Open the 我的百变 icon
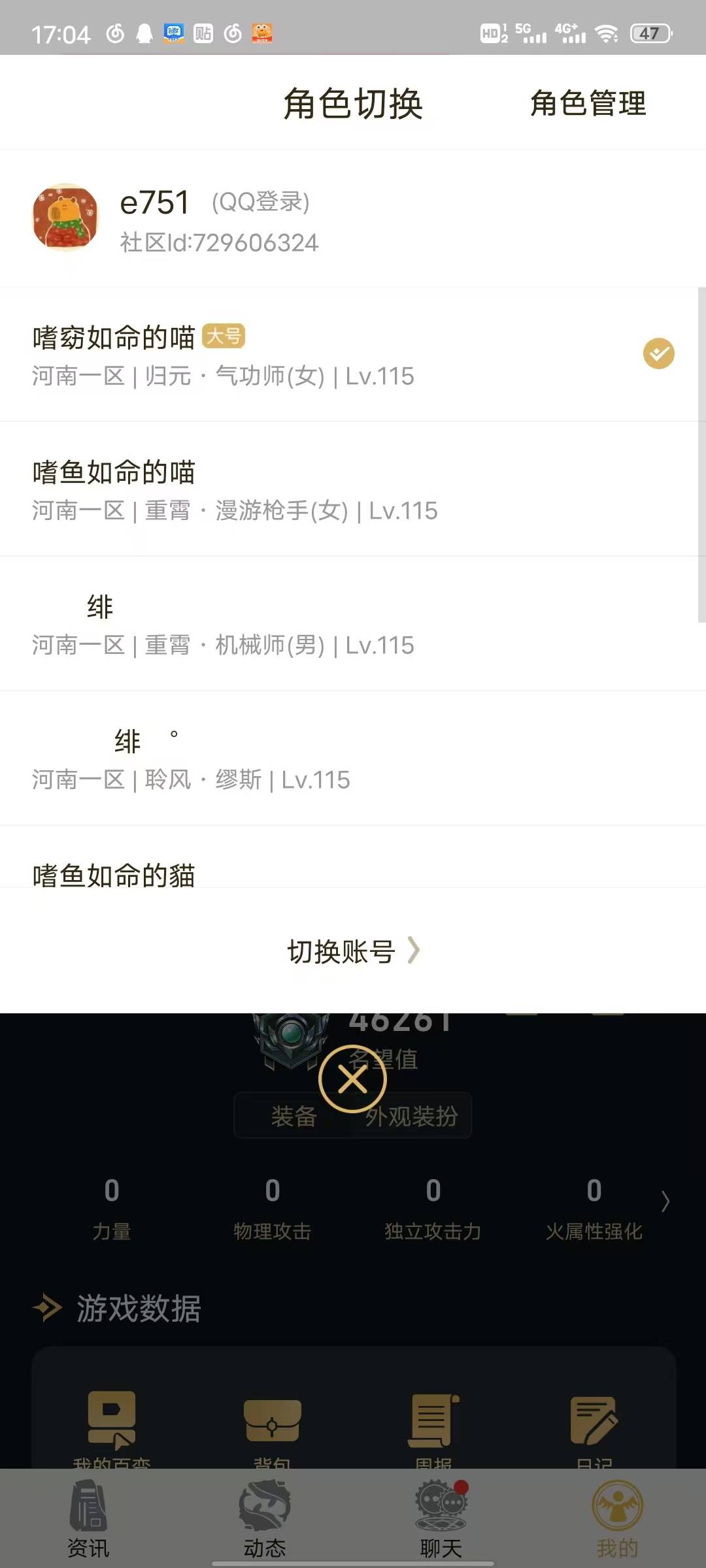Screen dimensions: 706x1568 pyautogui.click(x=111, y=1424)
